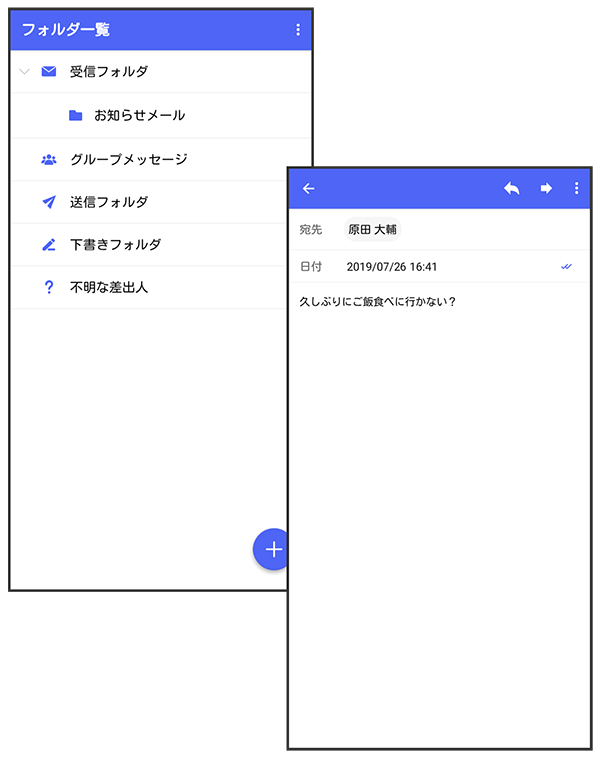The height and width of the screenshot is (758, 600).
Task: Tap recipient chip 原田 大輔
Action: click(372, 230)
